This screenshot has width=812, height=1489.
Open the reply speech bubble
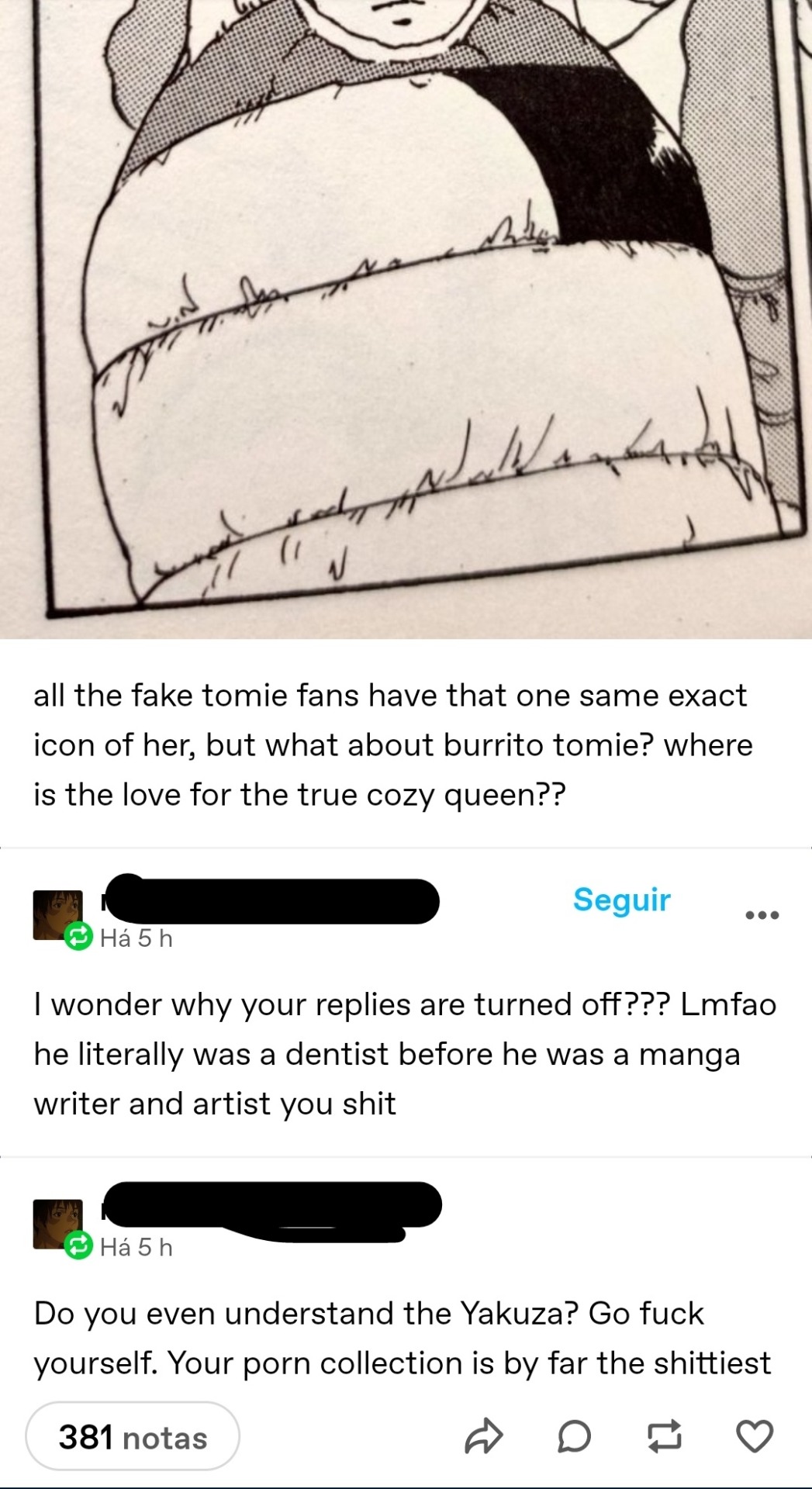(x=574, y=1436)
